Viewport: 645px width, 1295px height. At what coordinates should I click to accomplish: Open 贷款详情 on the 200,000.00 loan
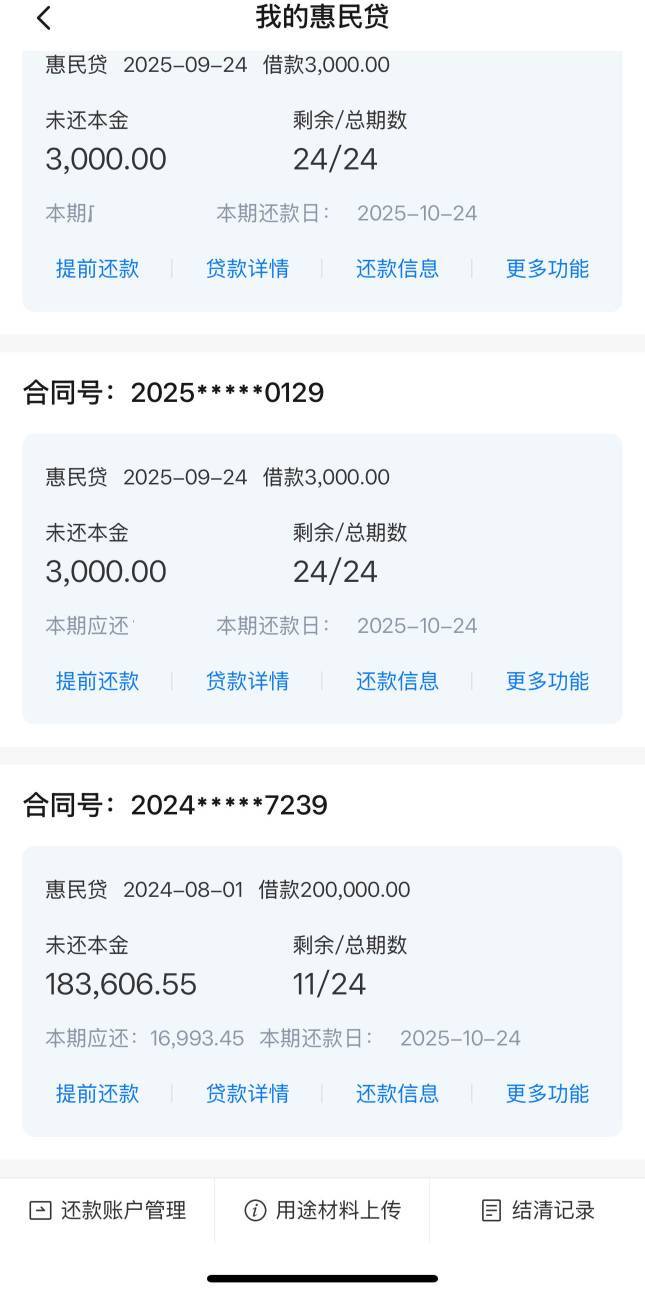click(247, 1093)
